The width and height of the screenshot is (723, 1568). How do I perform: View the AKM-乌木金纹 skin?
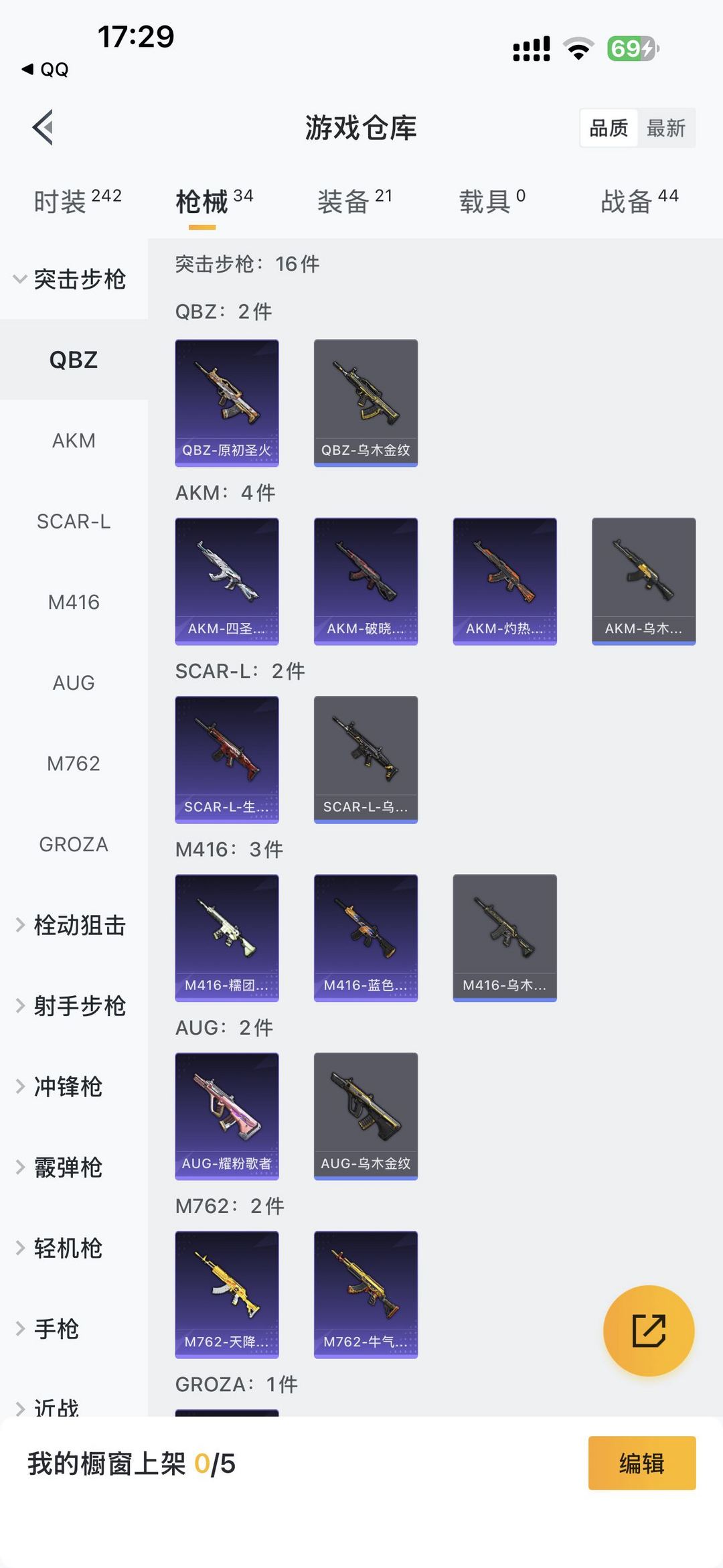(x=642, y=579)
